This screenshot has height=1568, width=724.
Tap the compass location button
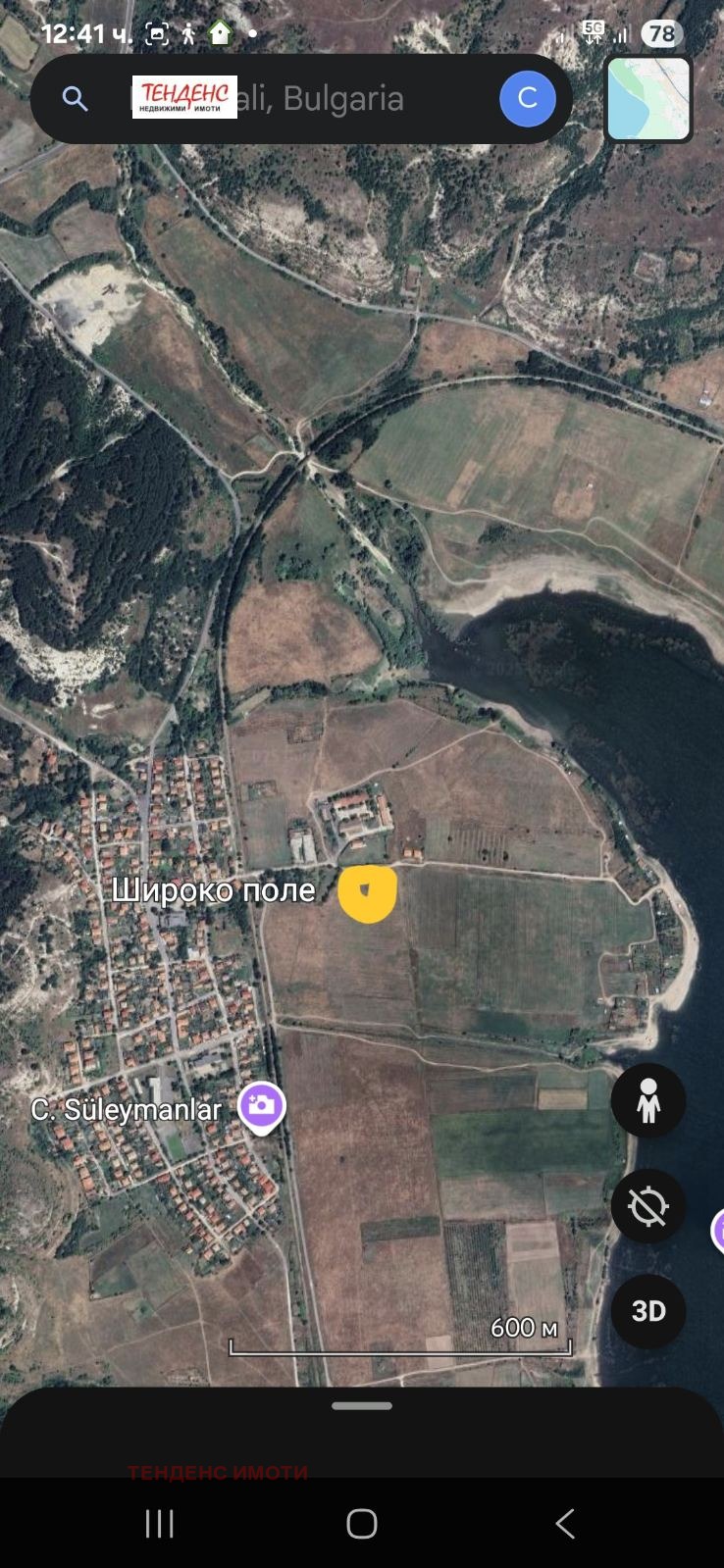tap(647, 1206)
